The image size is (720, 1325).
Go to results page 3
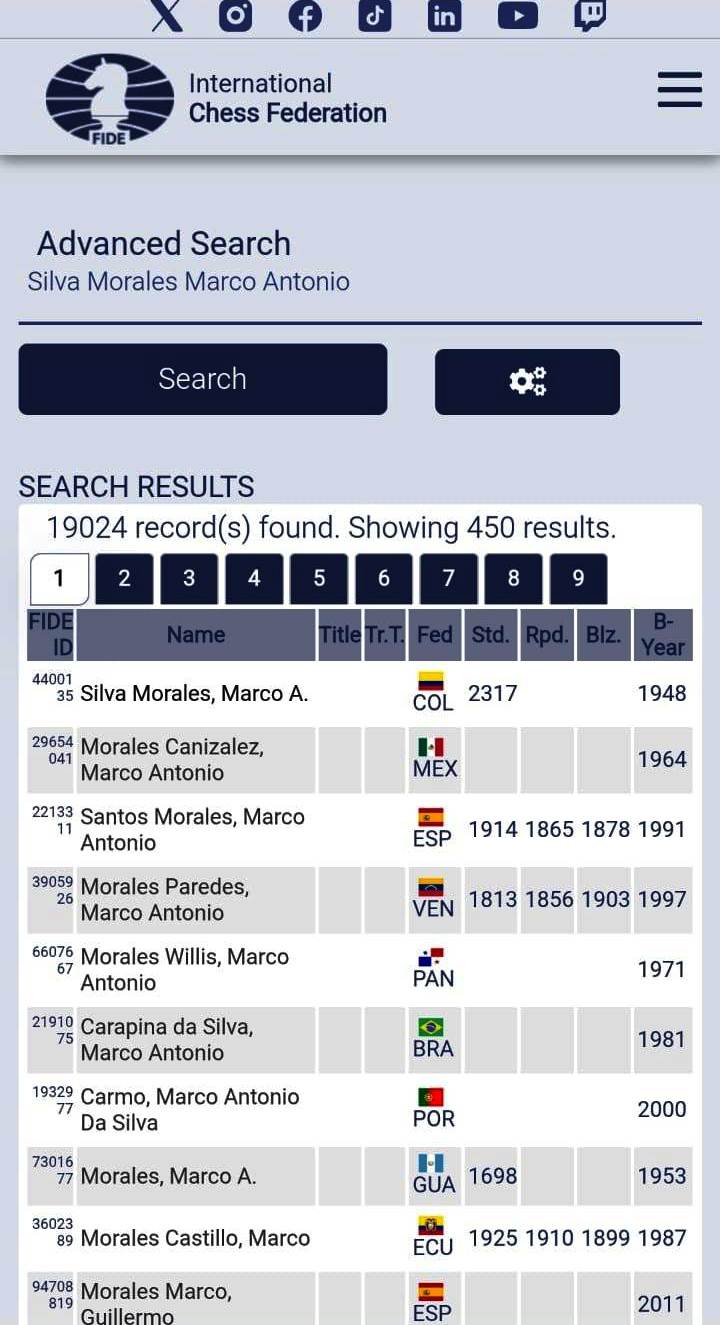click(189, 578)
